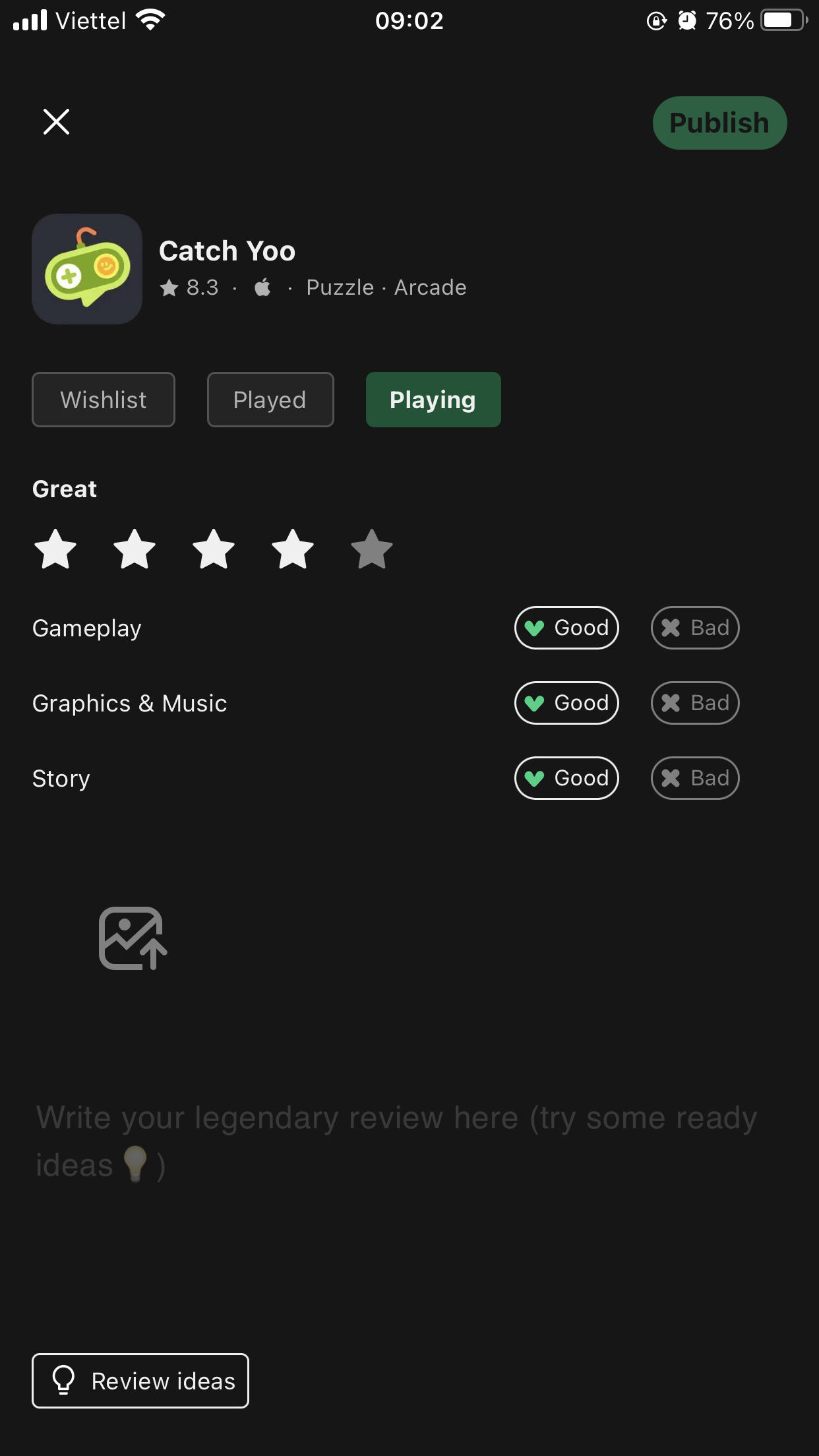Mark Gameplay as Good
The width and height of the screenshot is (819, 1456).
pyautogui.click(x=566, y=628)
